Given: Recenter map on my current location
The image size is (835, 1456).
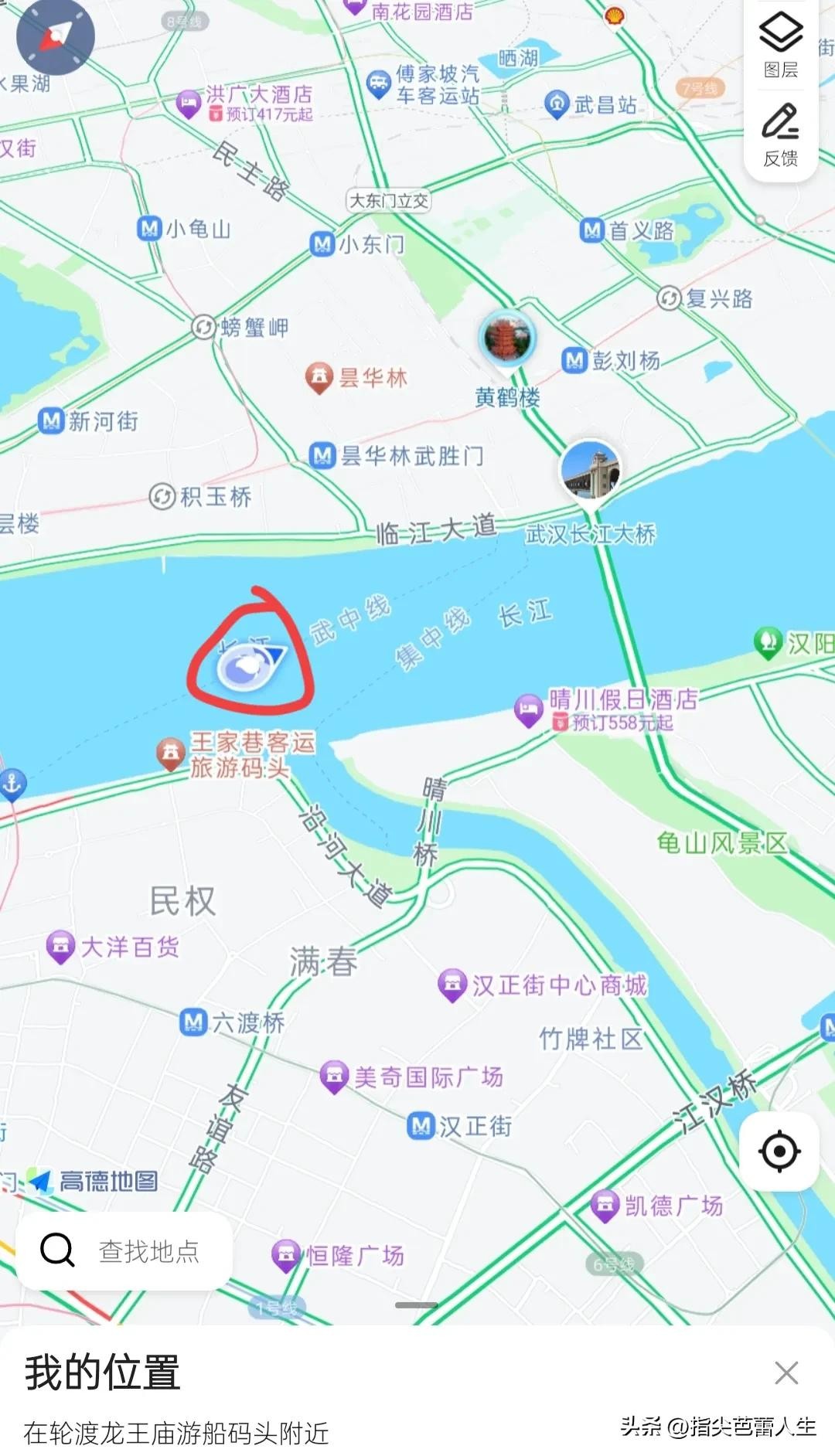Looking at the screenshot, I should point(779,1152).
